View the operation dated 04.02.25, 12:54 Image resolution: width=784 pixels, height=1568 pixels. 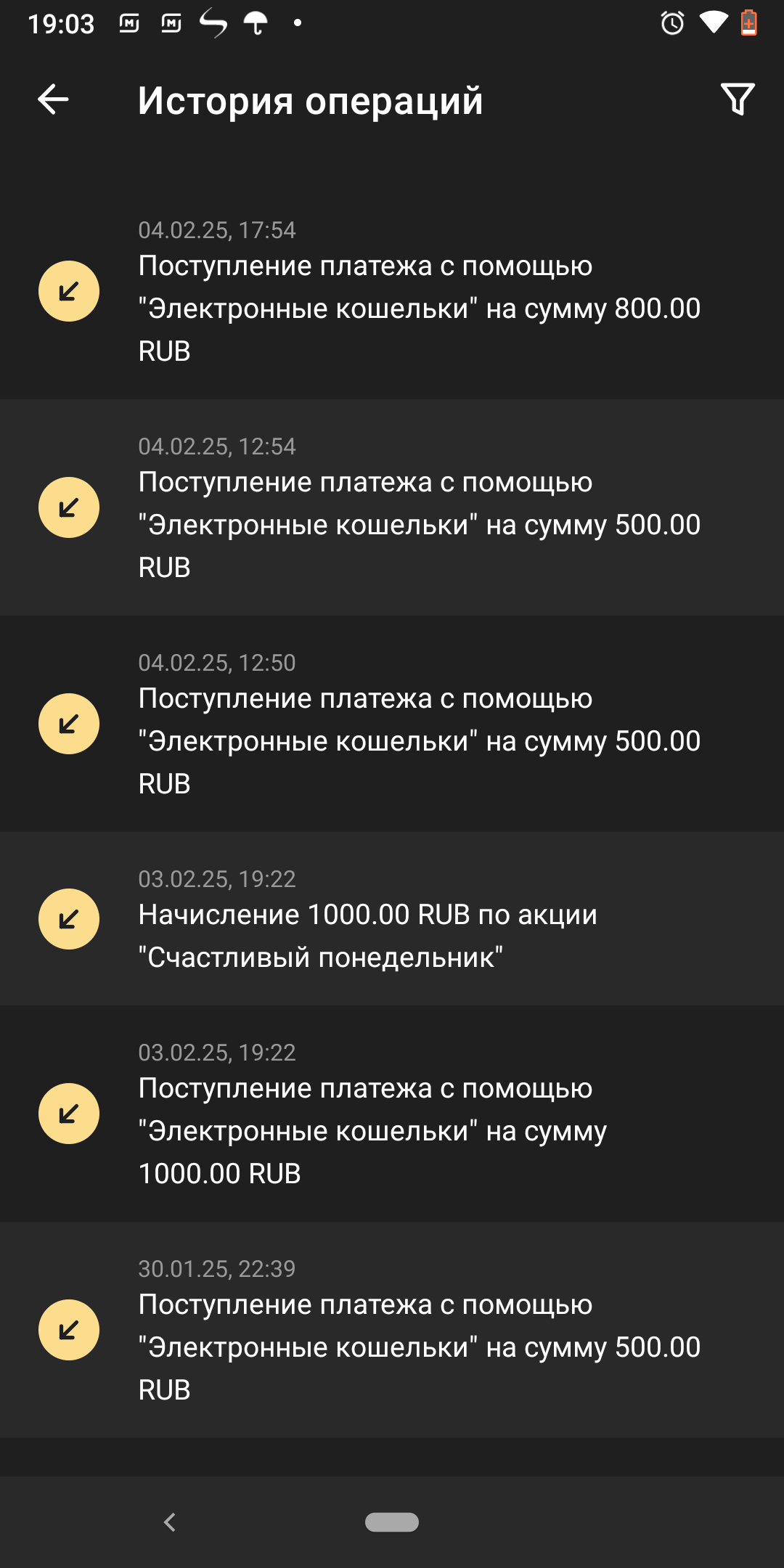pyautogui.click(x=392, y=508)
